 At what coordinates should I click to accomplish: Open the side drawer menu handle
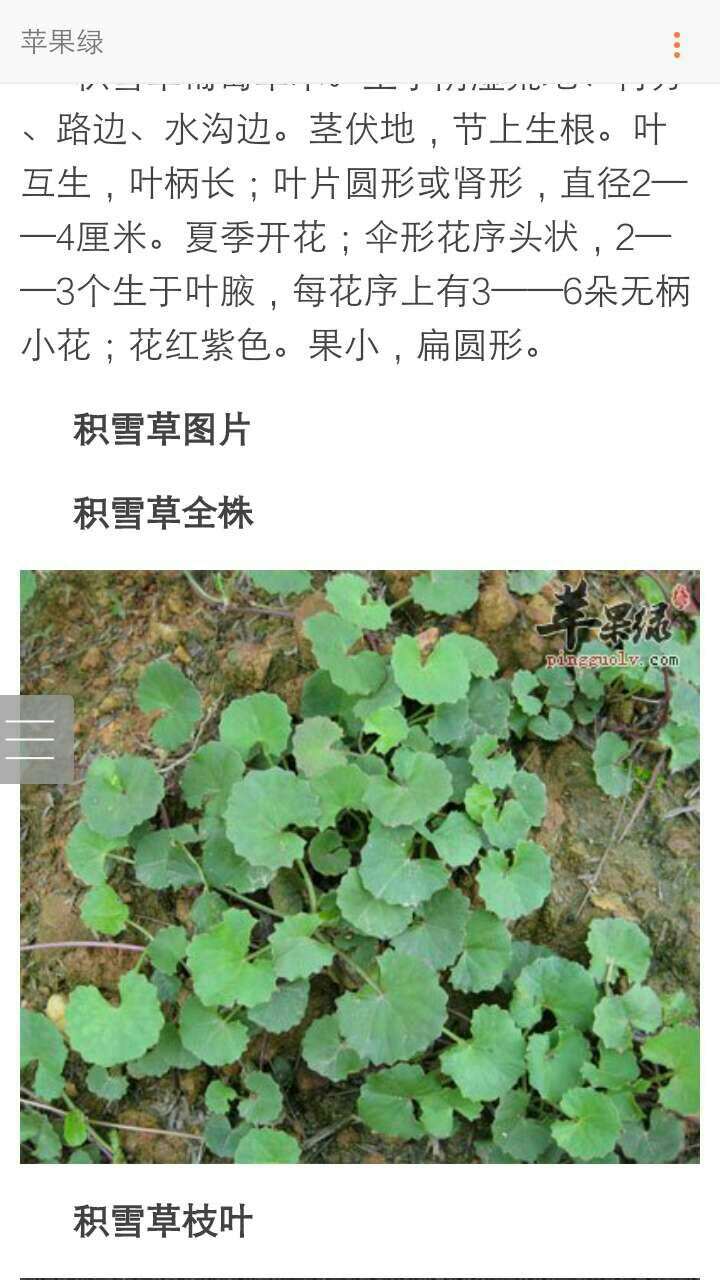point(35,739)
